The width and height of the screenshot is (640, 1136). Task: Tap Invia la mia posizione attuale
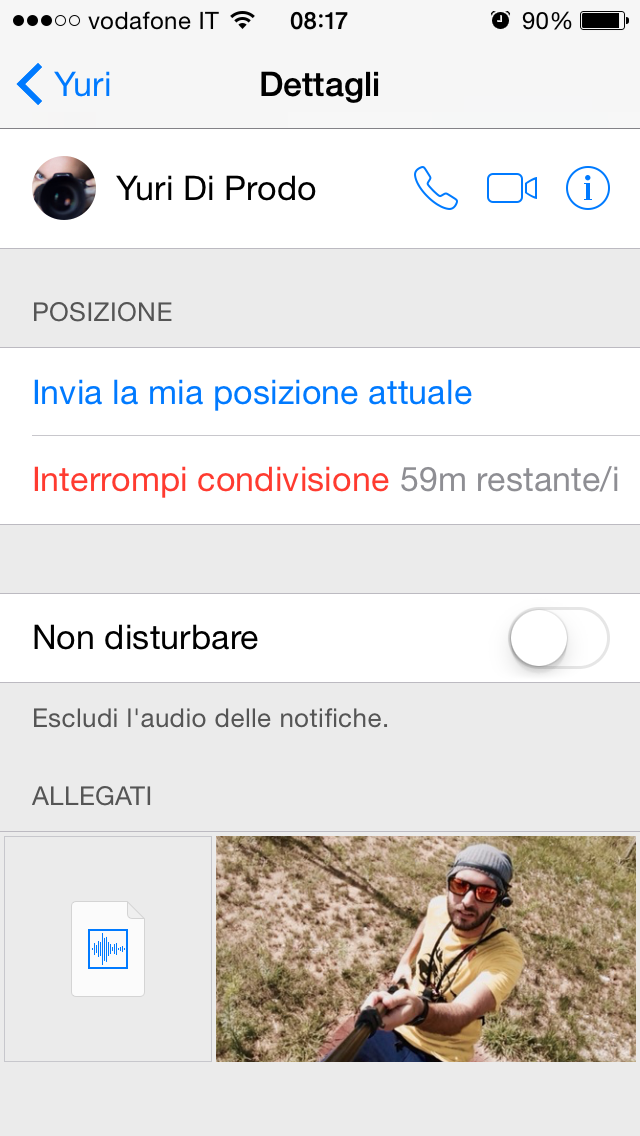point(252,392)
